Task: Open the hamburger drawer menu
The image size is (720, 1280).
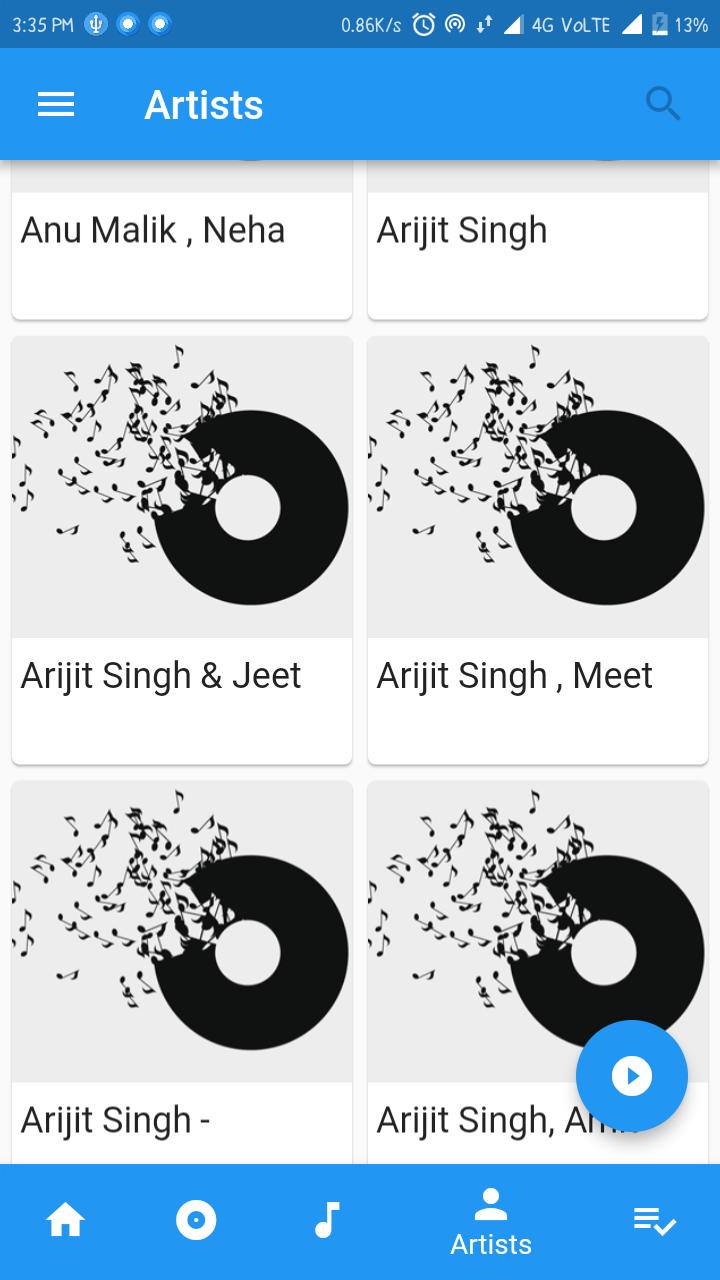Action: tap(56, 105)
